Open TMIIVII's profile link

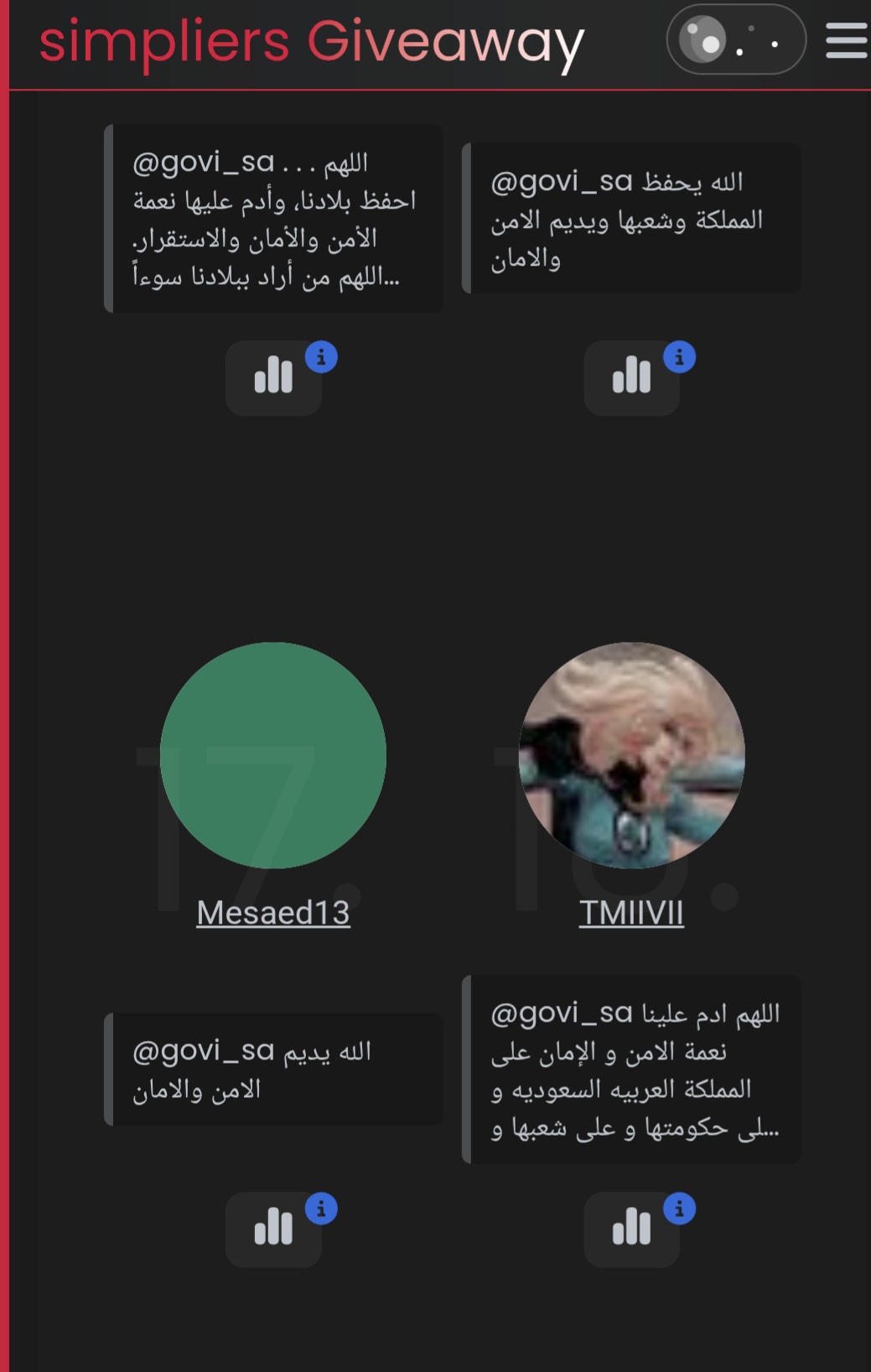(x=631, y=913)
